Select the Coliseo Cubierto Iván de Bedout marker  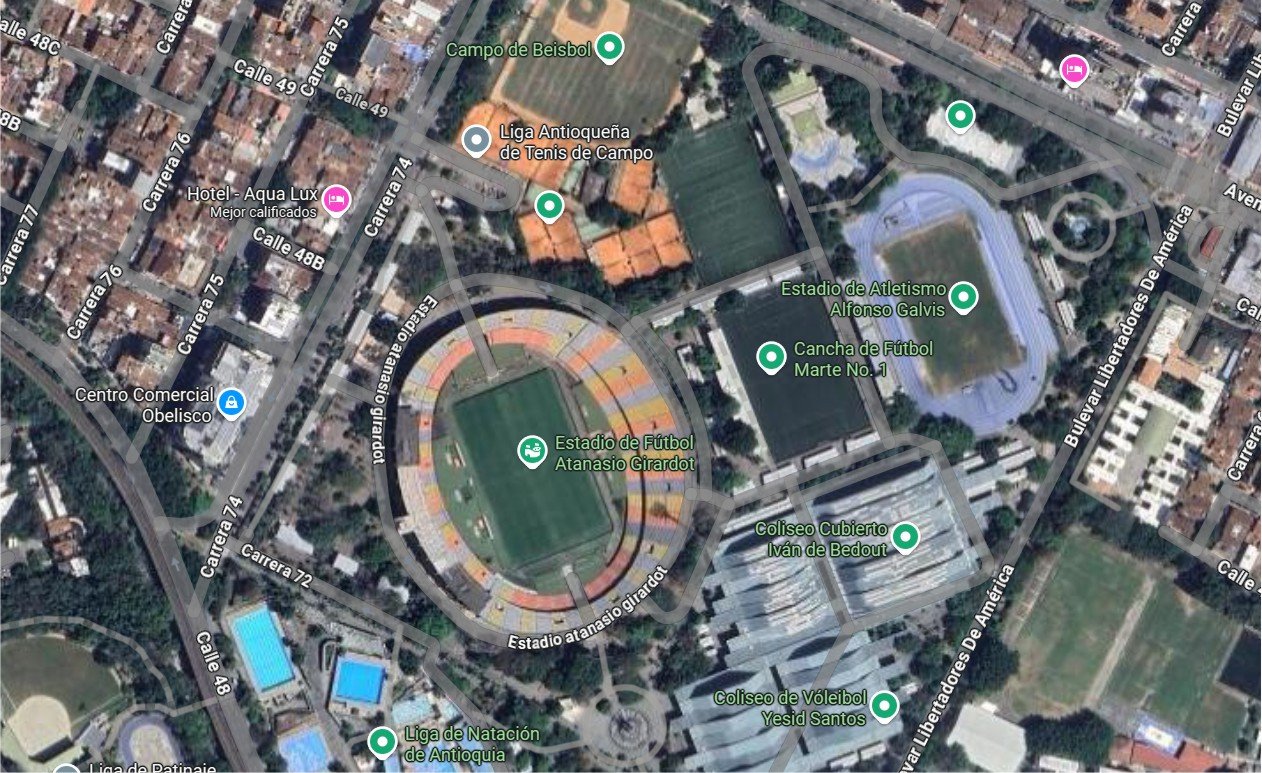904,537
